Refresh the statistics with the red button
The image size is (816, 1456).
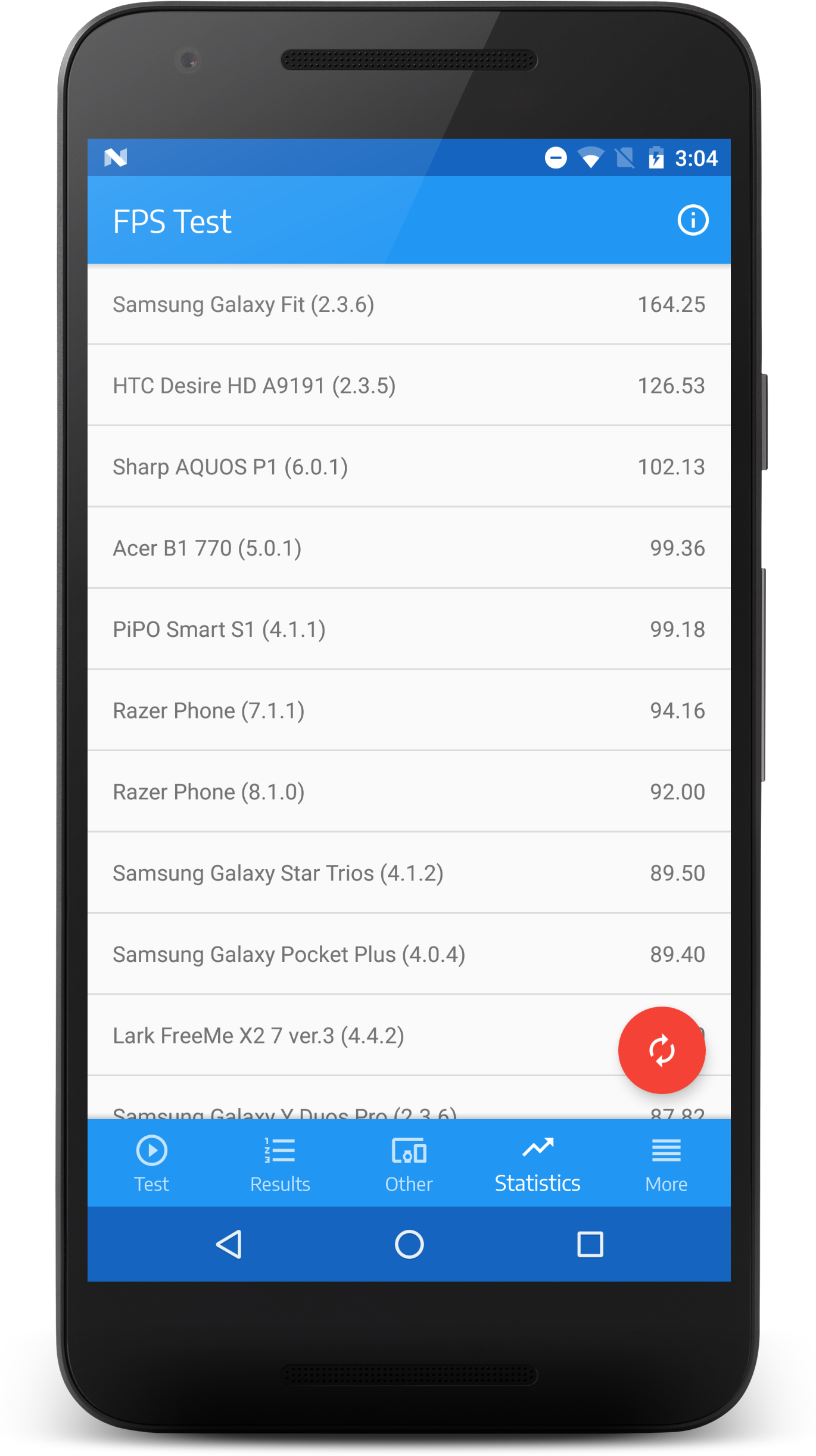coord(662,1050)
